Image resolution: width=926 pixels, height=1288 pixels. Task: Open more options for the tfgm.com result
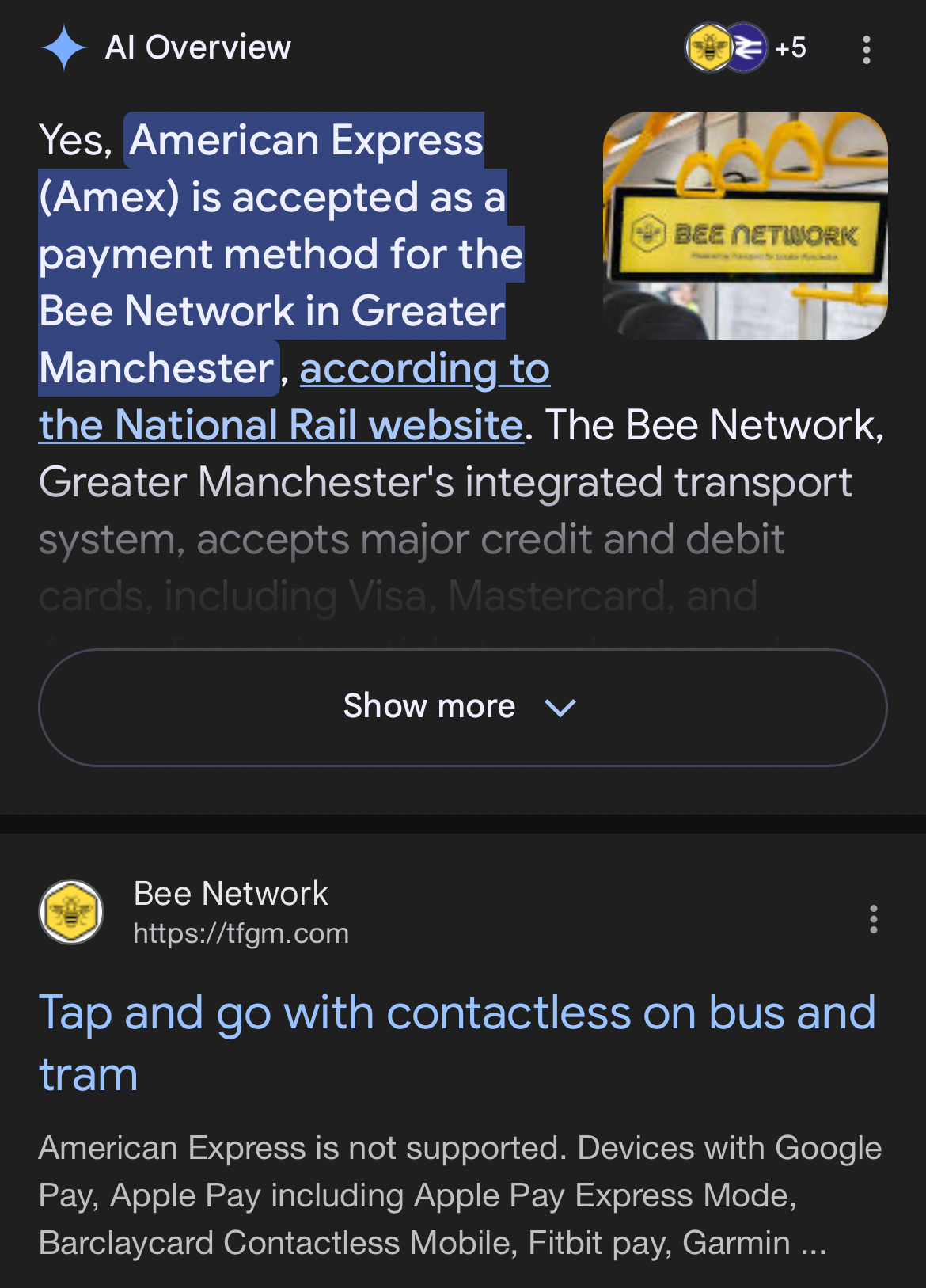click(873, 919)
